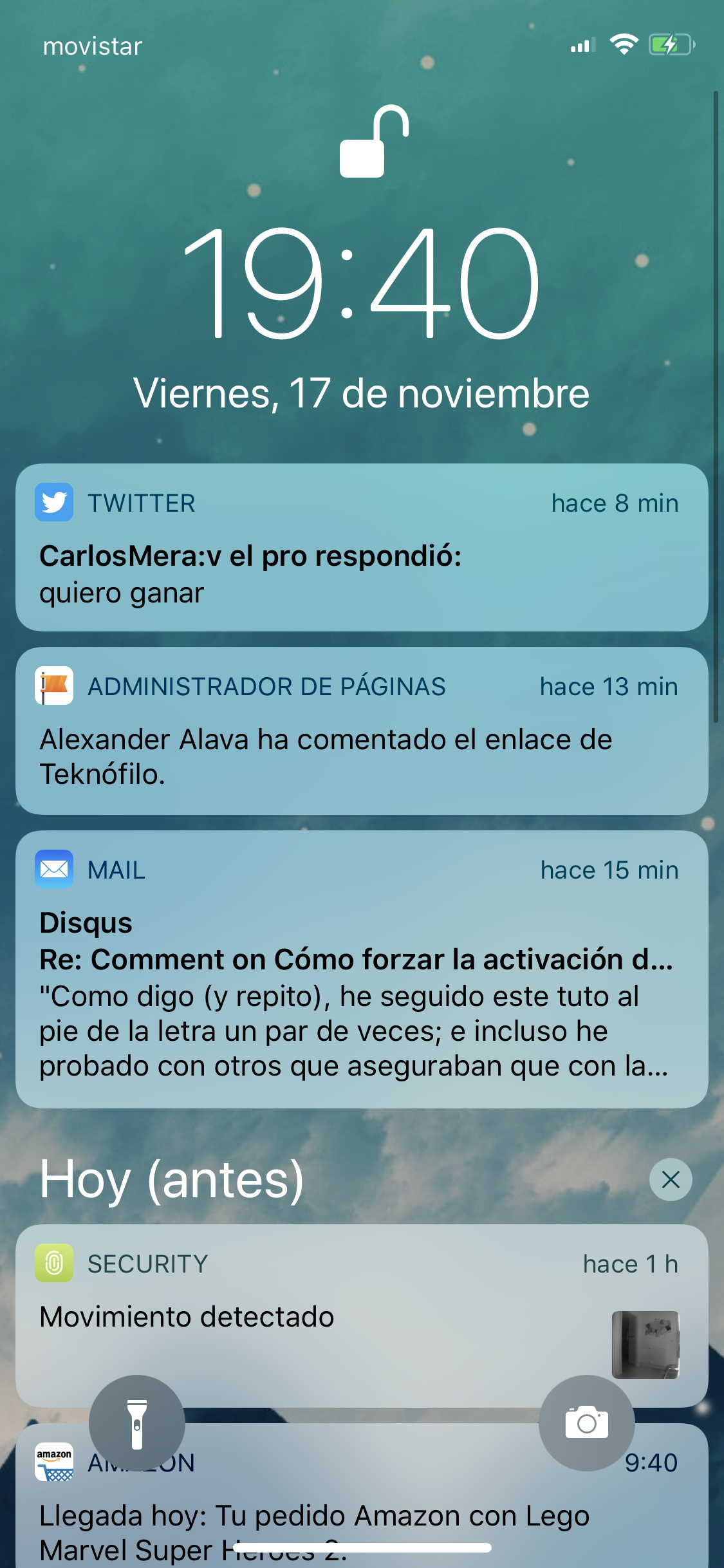
Task: Open the Twitter notification from CarlosMera
Action: (362, 547)
